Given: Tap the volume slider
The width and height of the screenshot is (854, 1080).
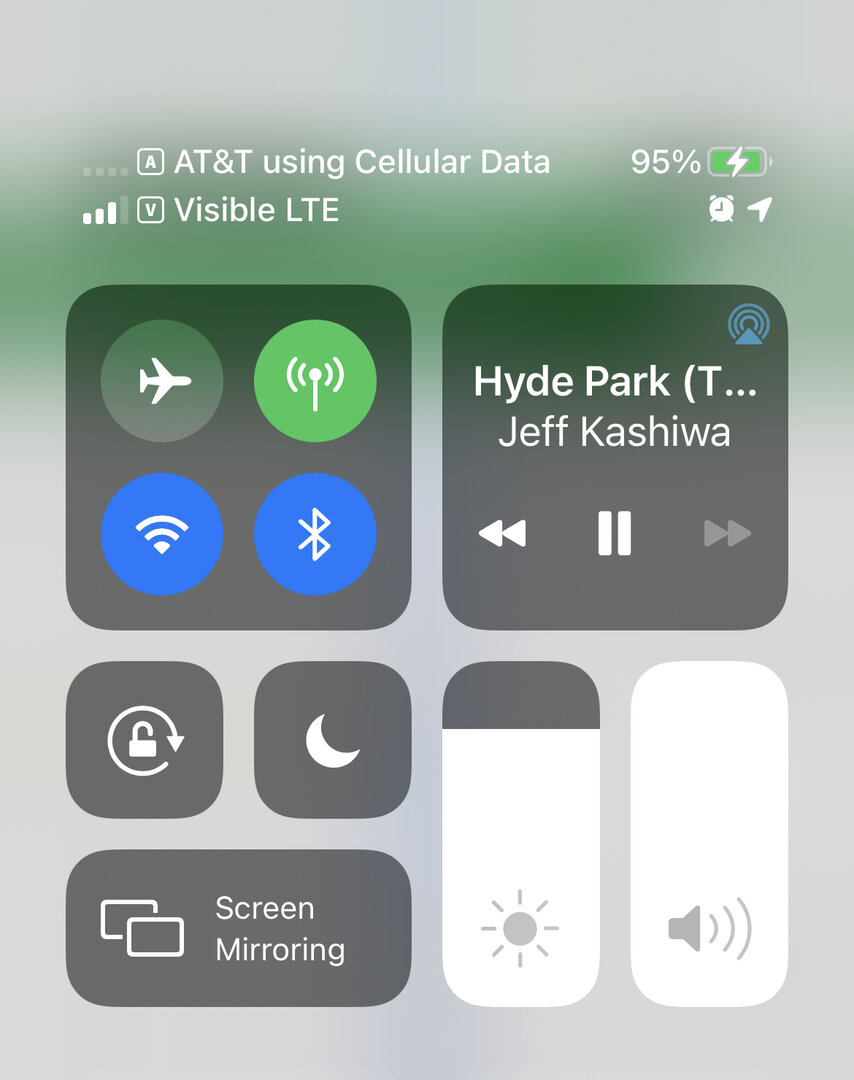Looking at the screenshot, I should pyautogui.click(x=709, y=835).
